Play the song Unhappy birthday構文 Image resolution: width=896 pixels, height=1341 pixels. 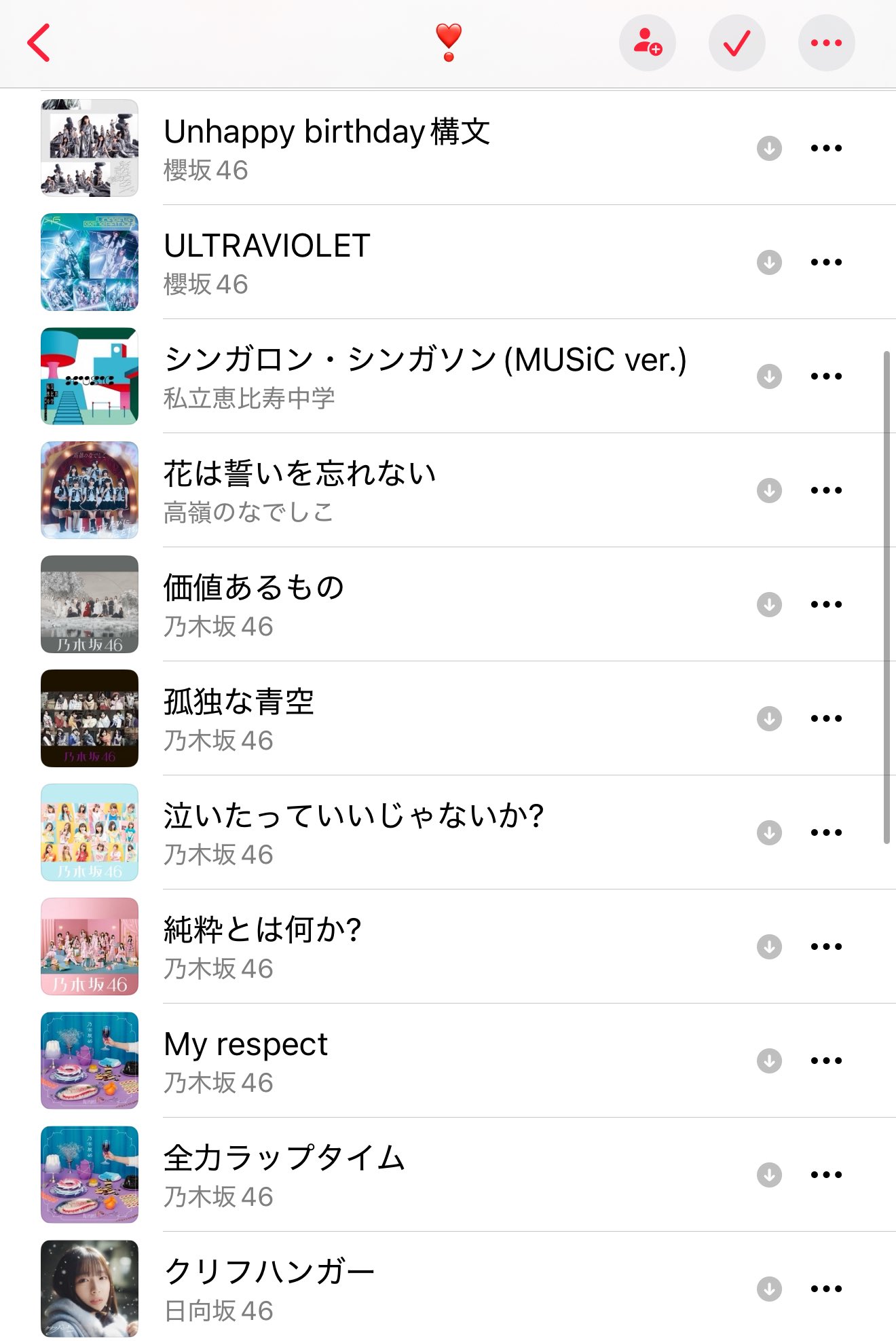click(x=326, y=148)
